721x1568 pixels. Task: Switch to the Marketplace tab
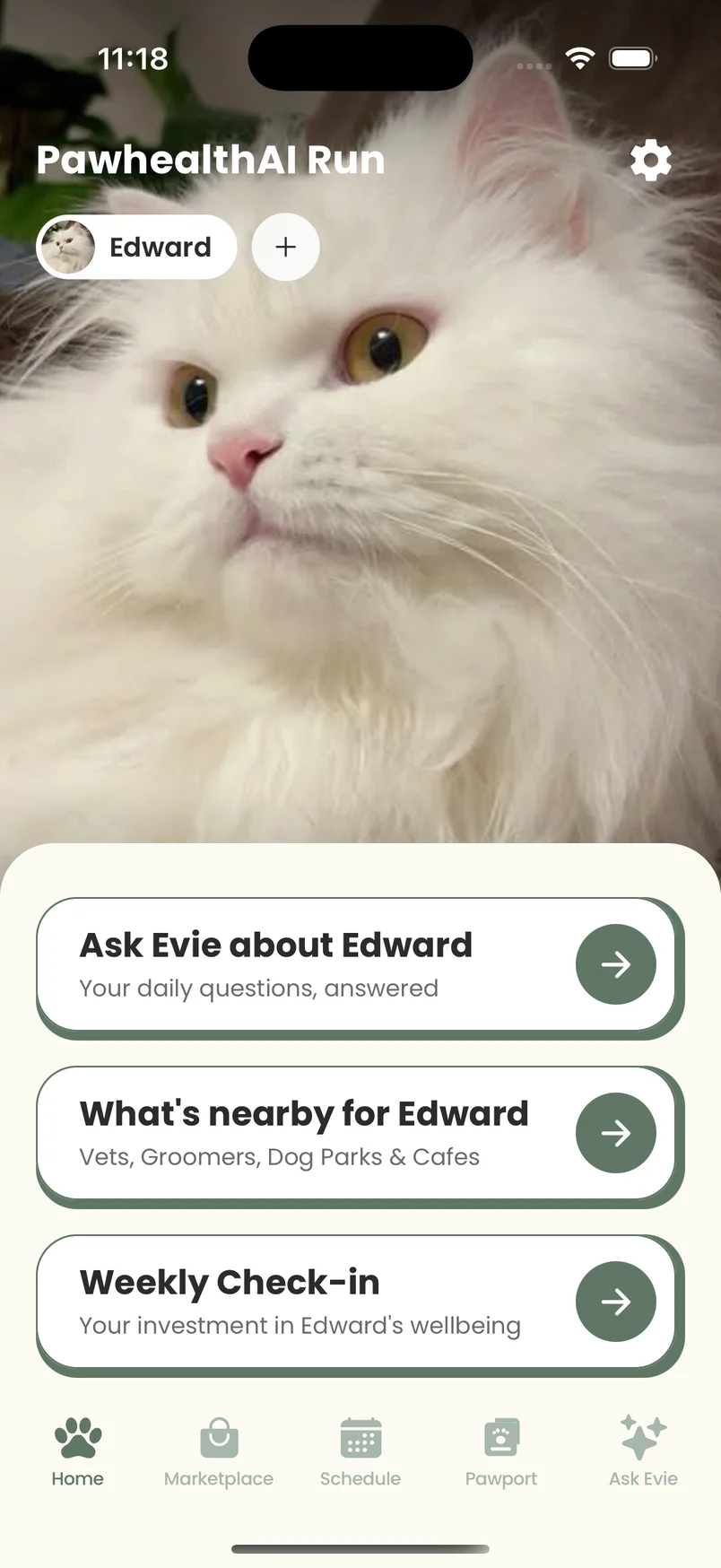219,1452
